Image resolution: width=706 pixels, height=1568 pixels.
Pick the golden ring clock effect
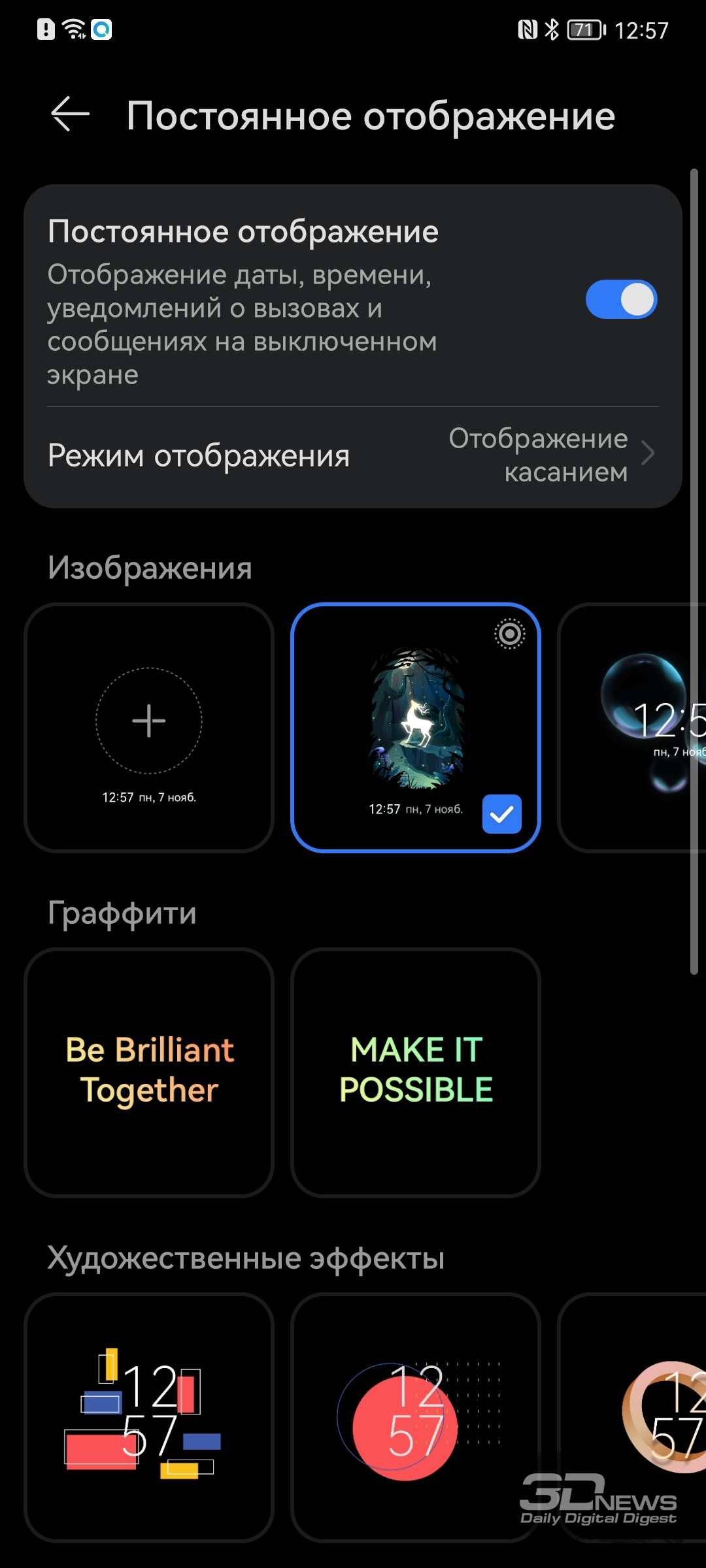pyautogui.click(x=632, y=1417)
